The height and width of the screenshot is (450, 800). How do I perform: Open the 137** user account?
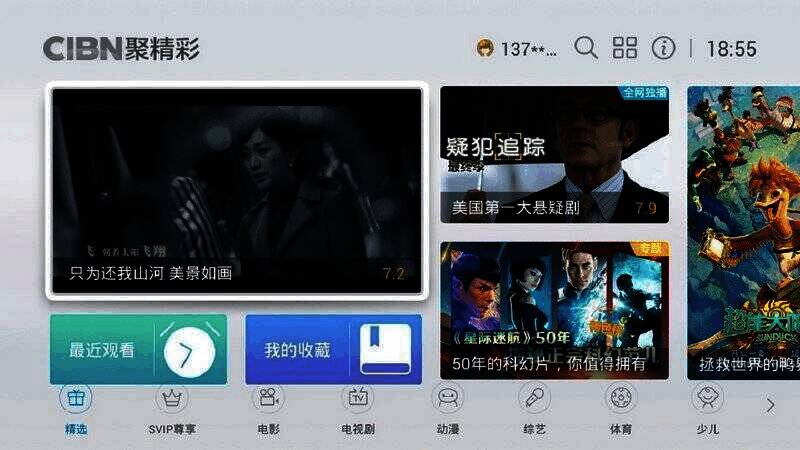point(516,48)
